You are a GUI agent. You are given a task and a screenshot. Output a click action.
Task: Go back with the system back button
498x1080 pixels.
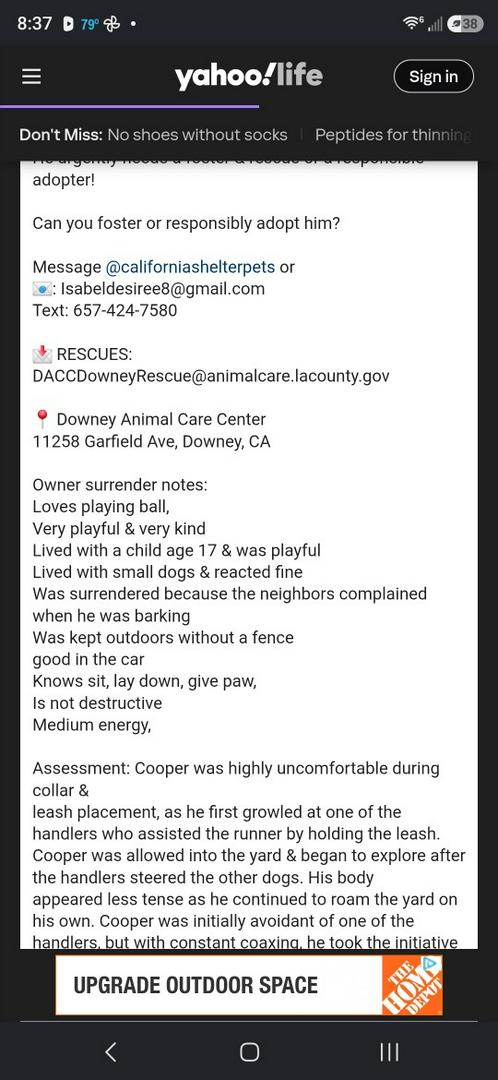point(110,1051)
